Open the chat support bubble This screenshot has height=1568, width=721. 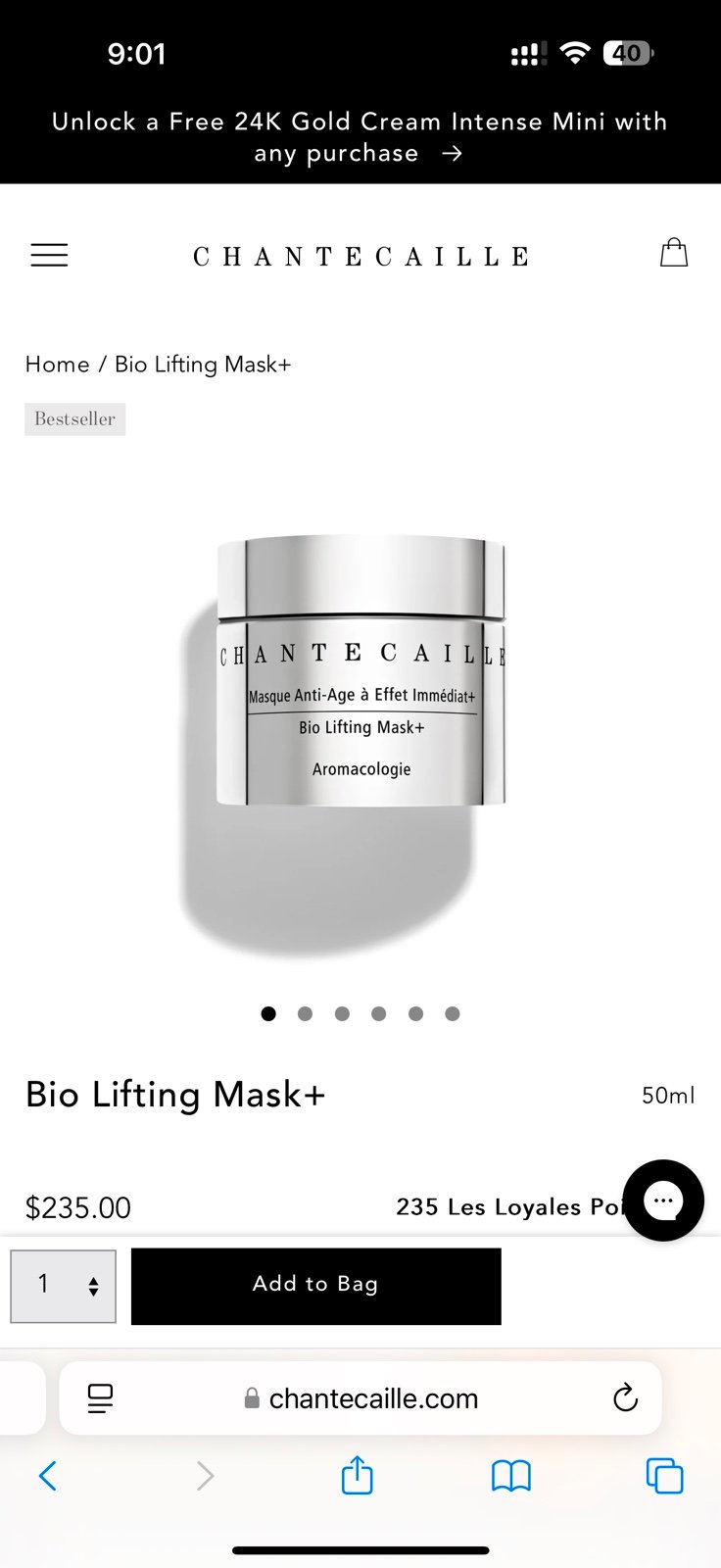click(x=663, y=1200)
